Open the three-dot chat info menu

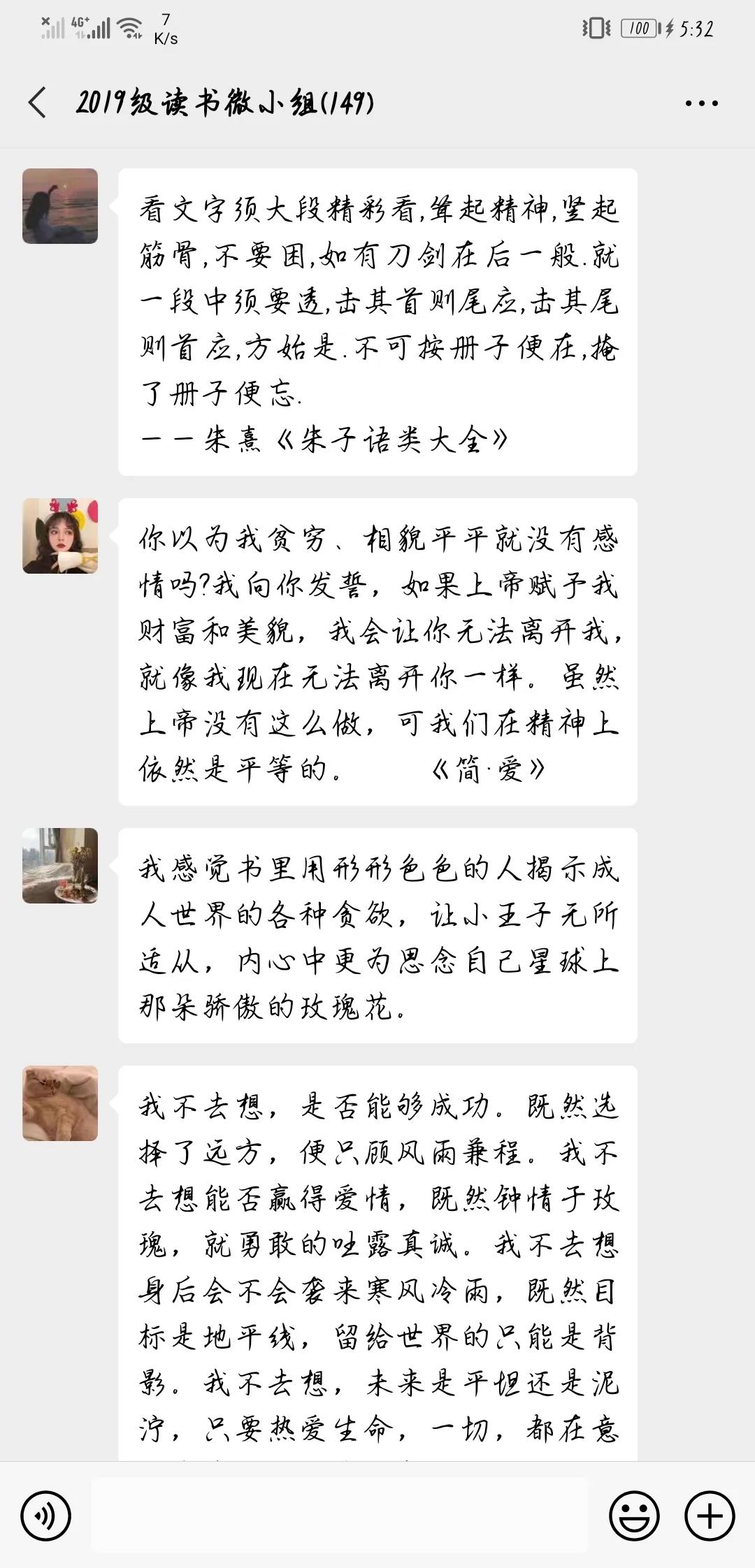click(701, 103)
